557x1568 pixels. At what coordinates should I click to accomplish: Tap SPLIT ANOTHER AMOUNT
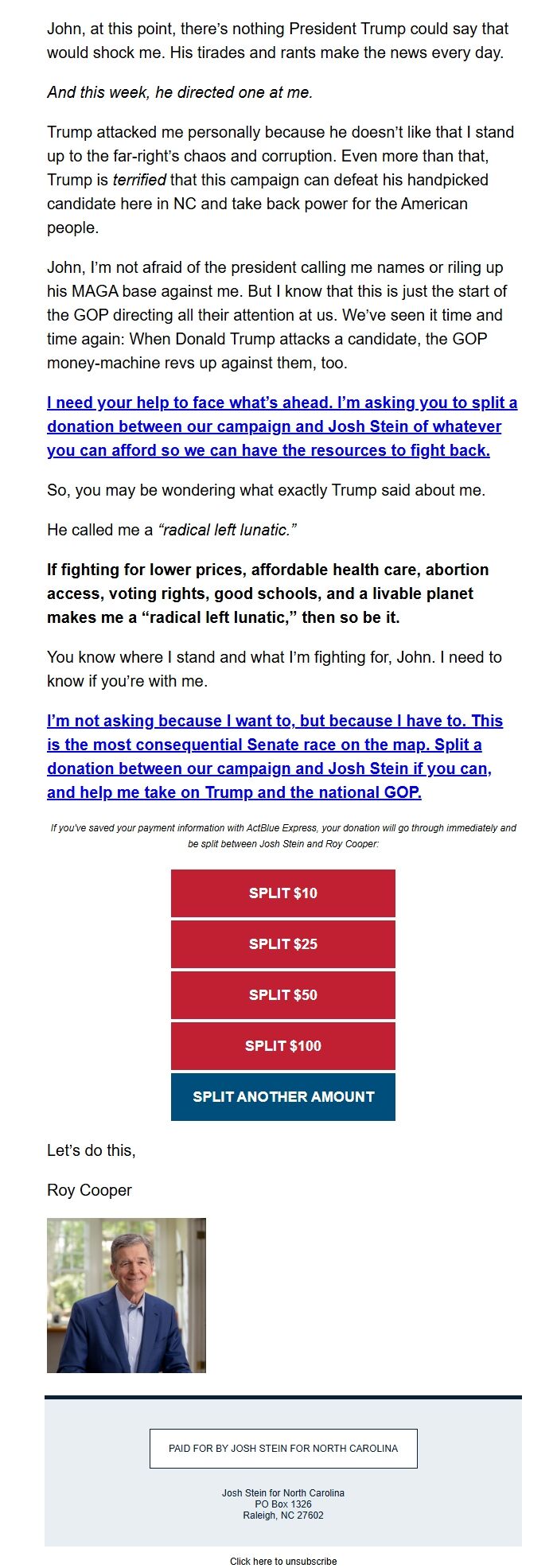pos(282,1097)
